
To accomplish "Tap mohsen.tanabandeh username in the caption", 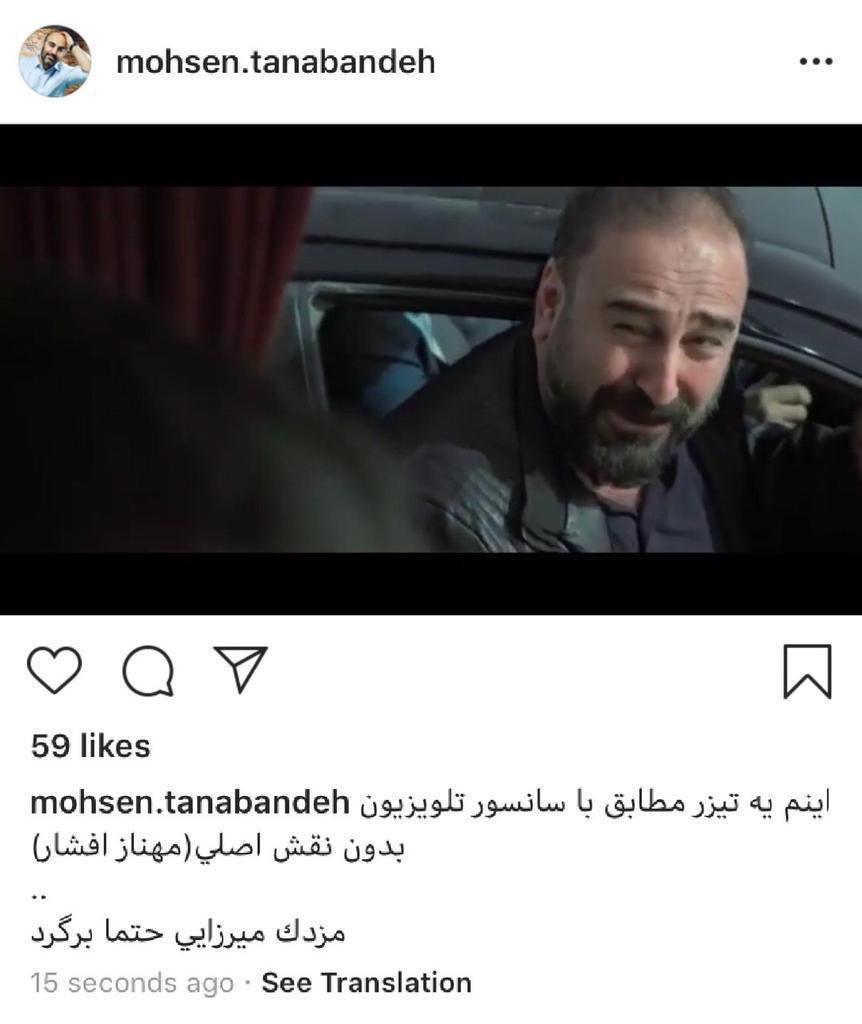I will (190, 802).
